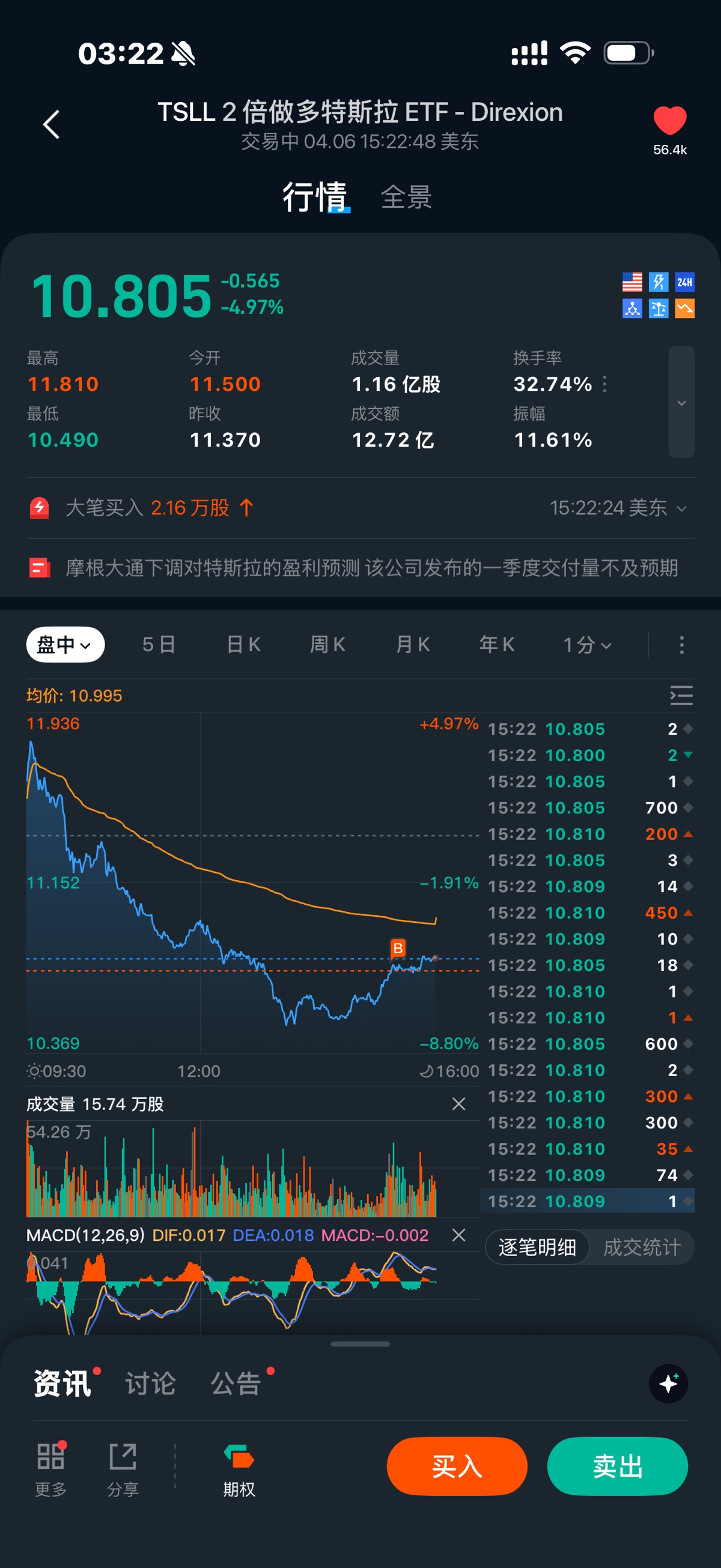The image size is (721, 1568).
Task: Switch chart to 月K
Action: (413, 645)
